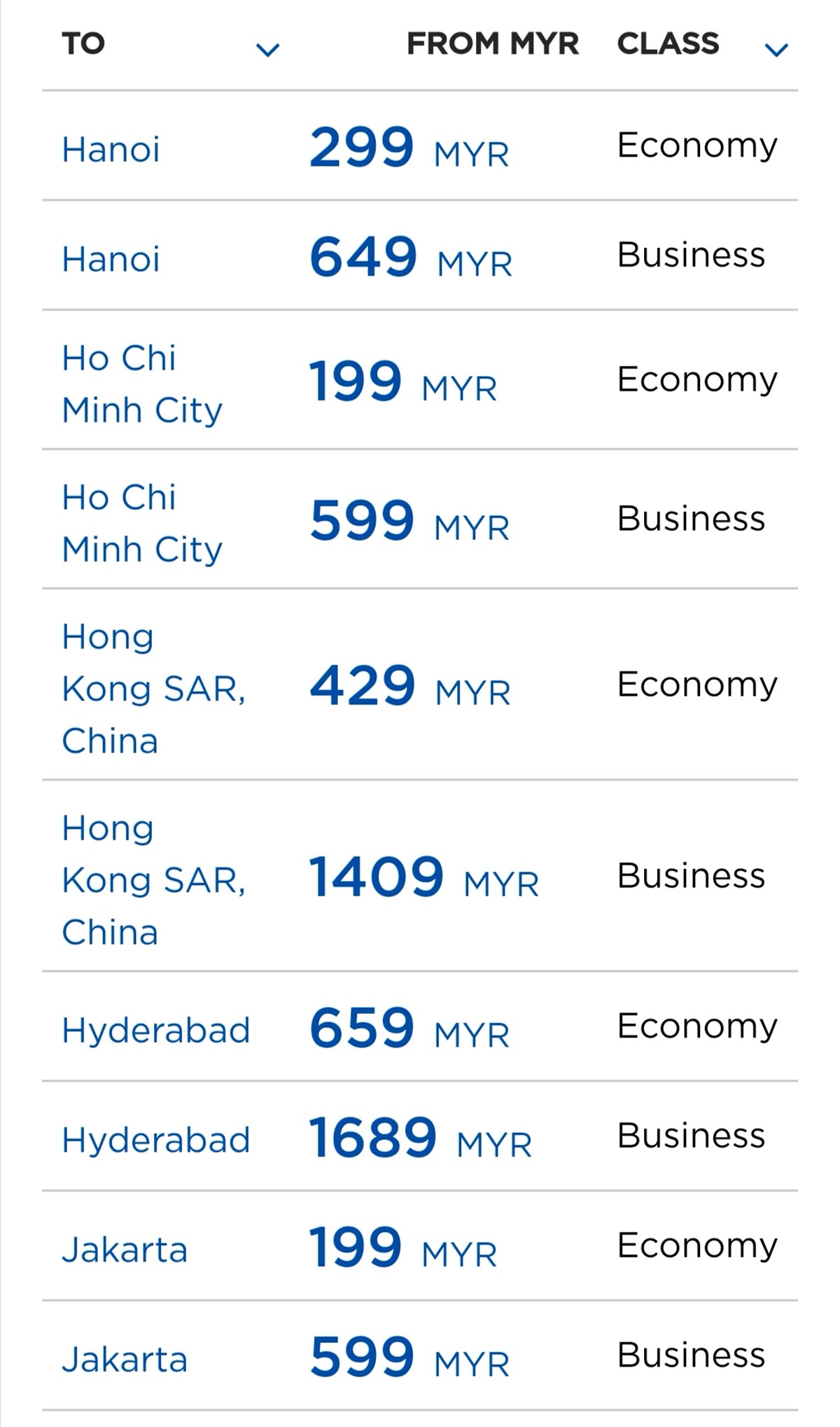Choose Hyderabad Economy fare at 659 MYR
Image resolution: width=840 pixels, height=1427 pixels.
[420, 1026]
